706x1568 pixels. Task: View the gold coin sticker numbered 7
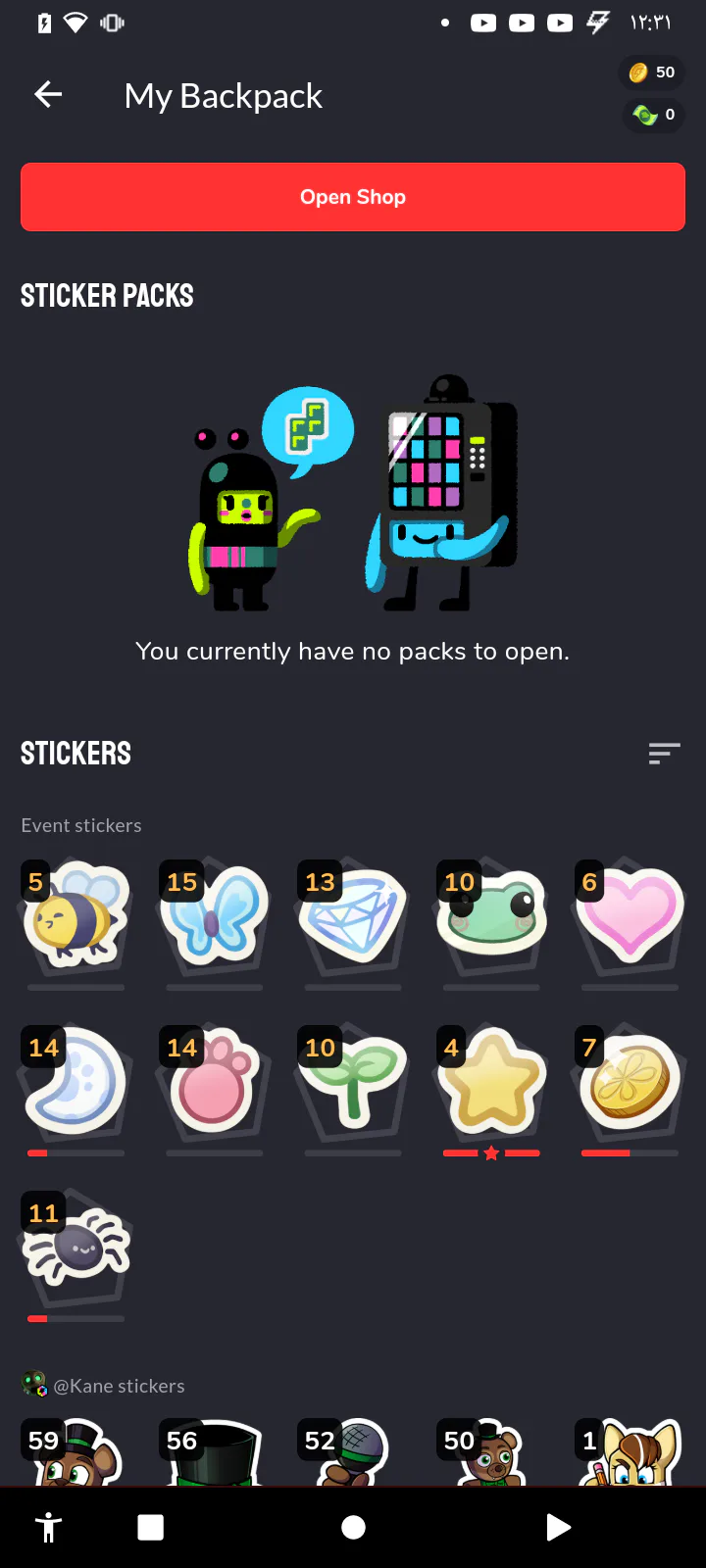pyautogui.click(x=630, y=1082)
